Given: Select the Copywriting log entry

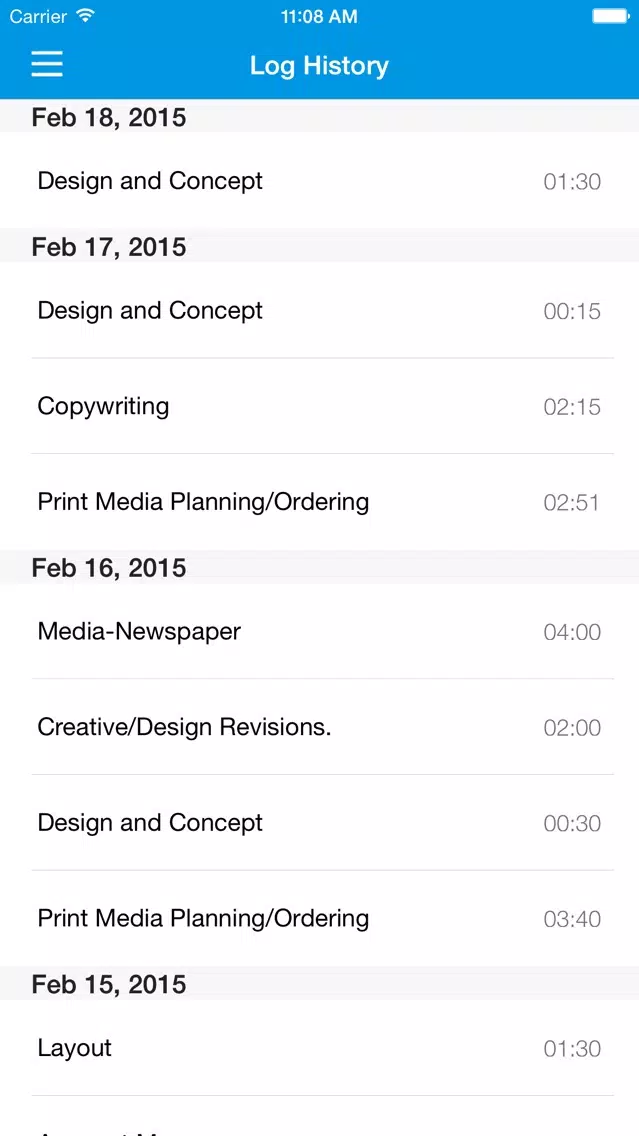Looking at the screenshot, I should 320,406.
